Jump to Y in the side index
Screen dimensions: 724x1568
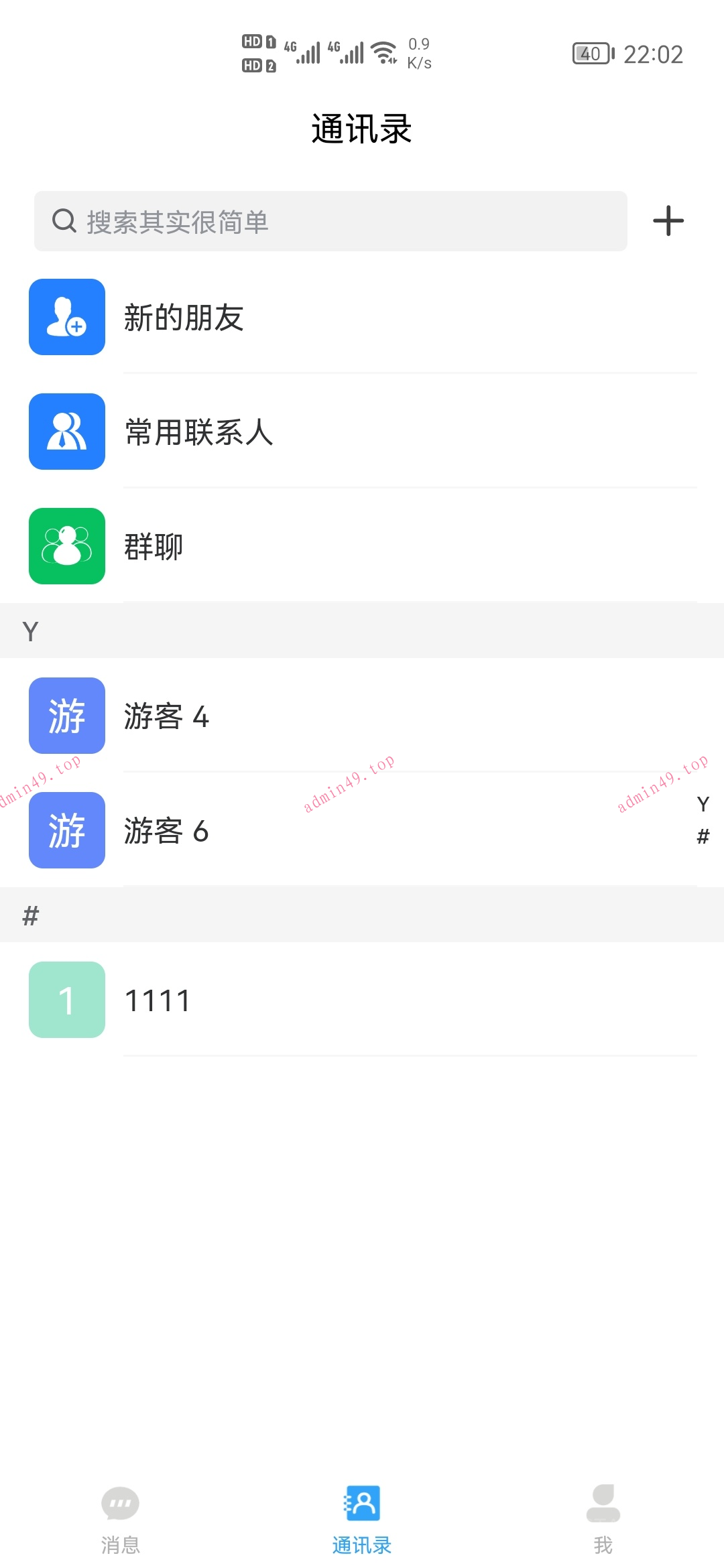pos(703,804)
